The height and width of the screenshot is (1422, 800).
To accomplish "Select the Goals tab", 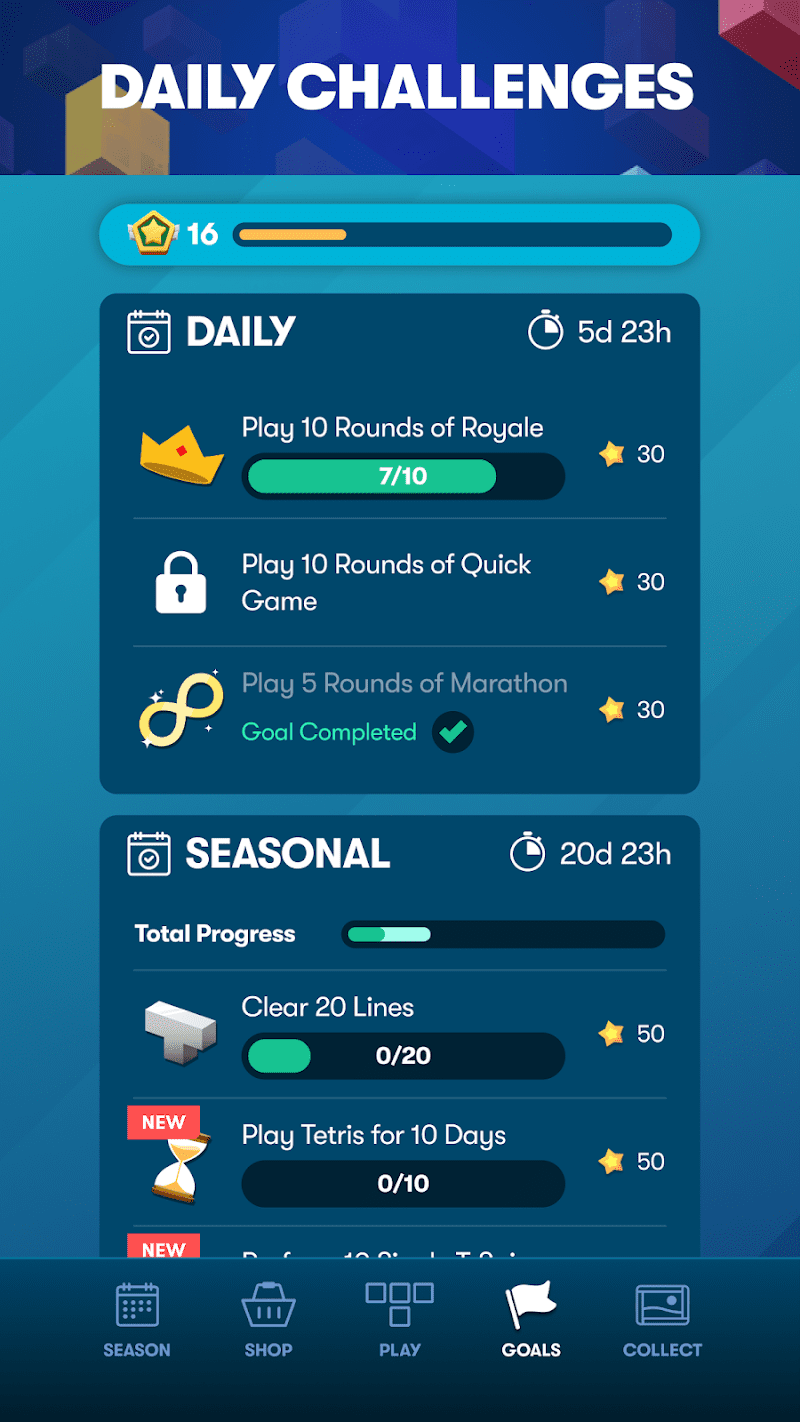I will coord(531,1320).
